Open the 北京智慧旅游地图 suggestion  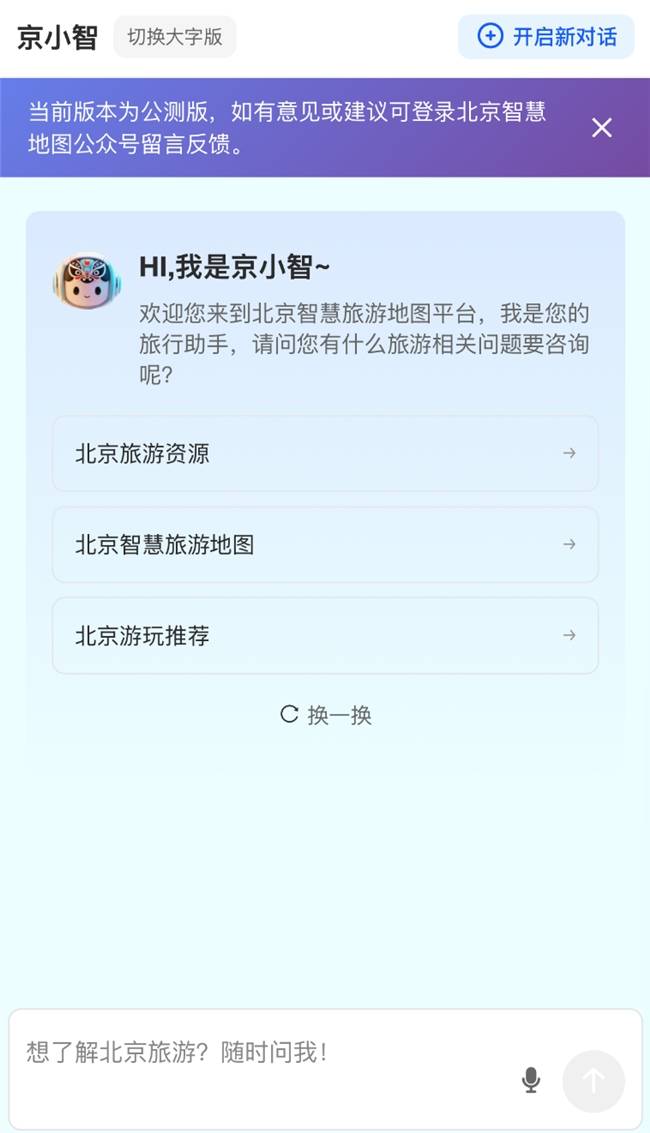(325, 545)
